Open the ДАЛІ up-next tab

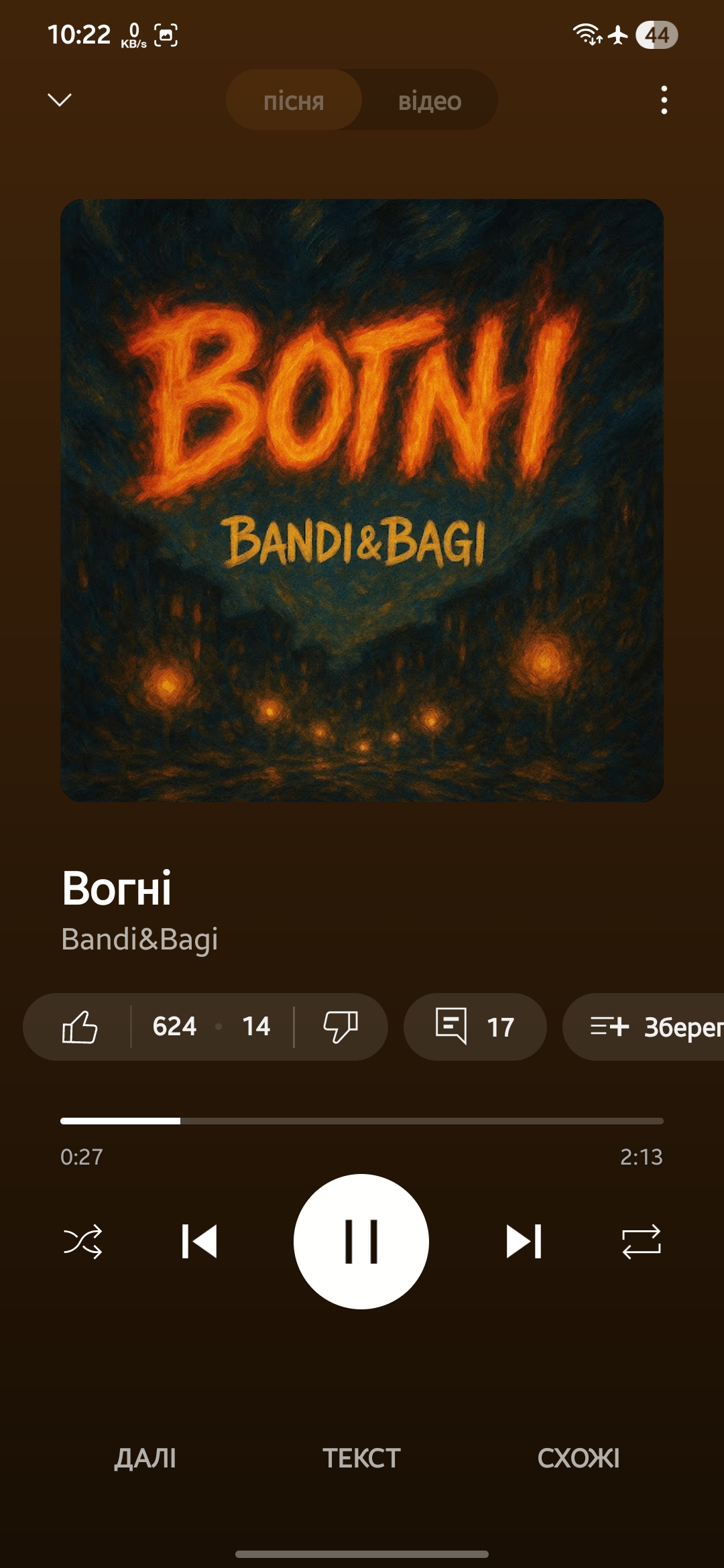click(x=145, y=1458)
